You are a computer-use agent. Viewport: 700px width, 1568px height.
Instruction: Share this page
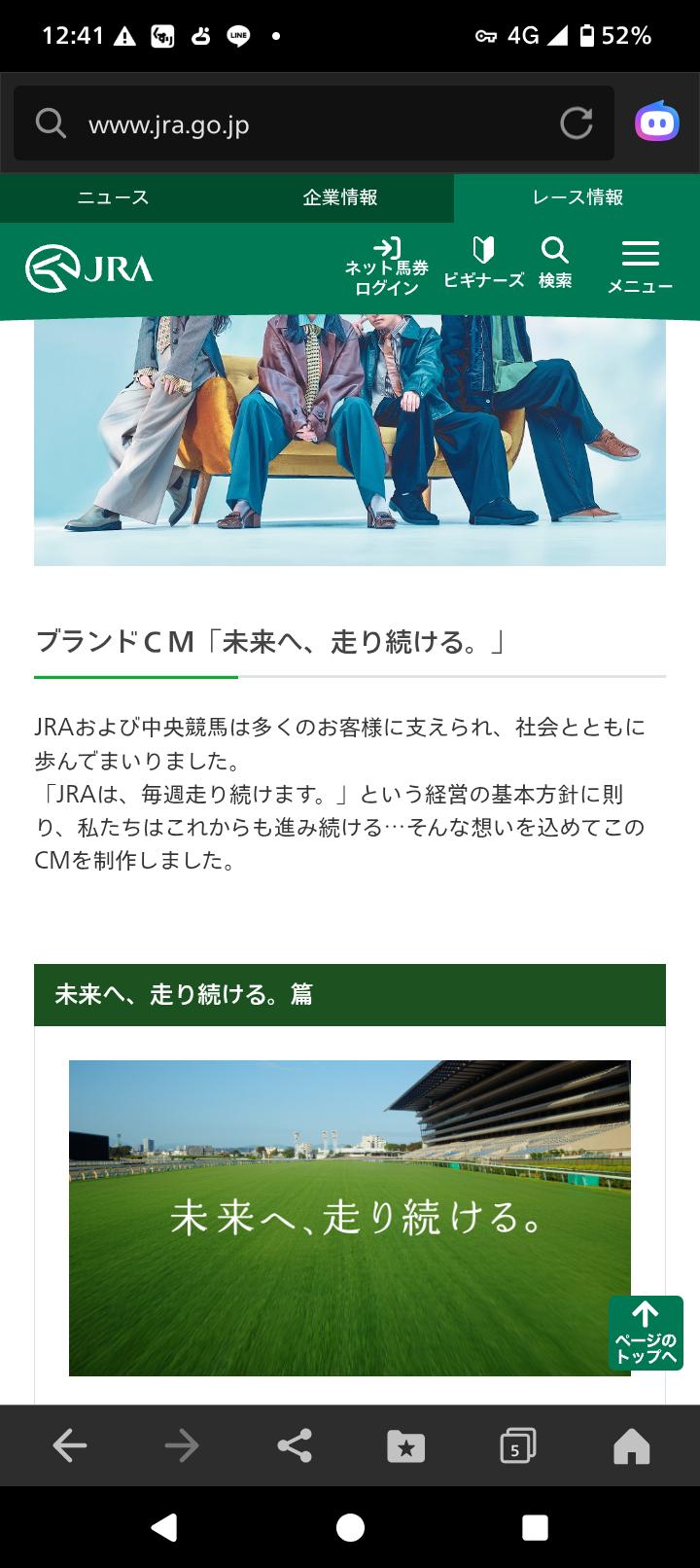[x=294, y=1446]
